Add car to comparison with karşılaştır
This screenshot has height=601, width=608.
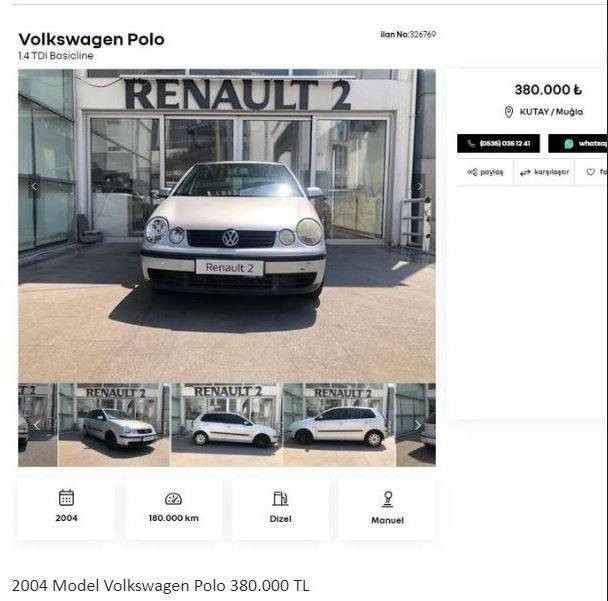(x=545, y=172)
